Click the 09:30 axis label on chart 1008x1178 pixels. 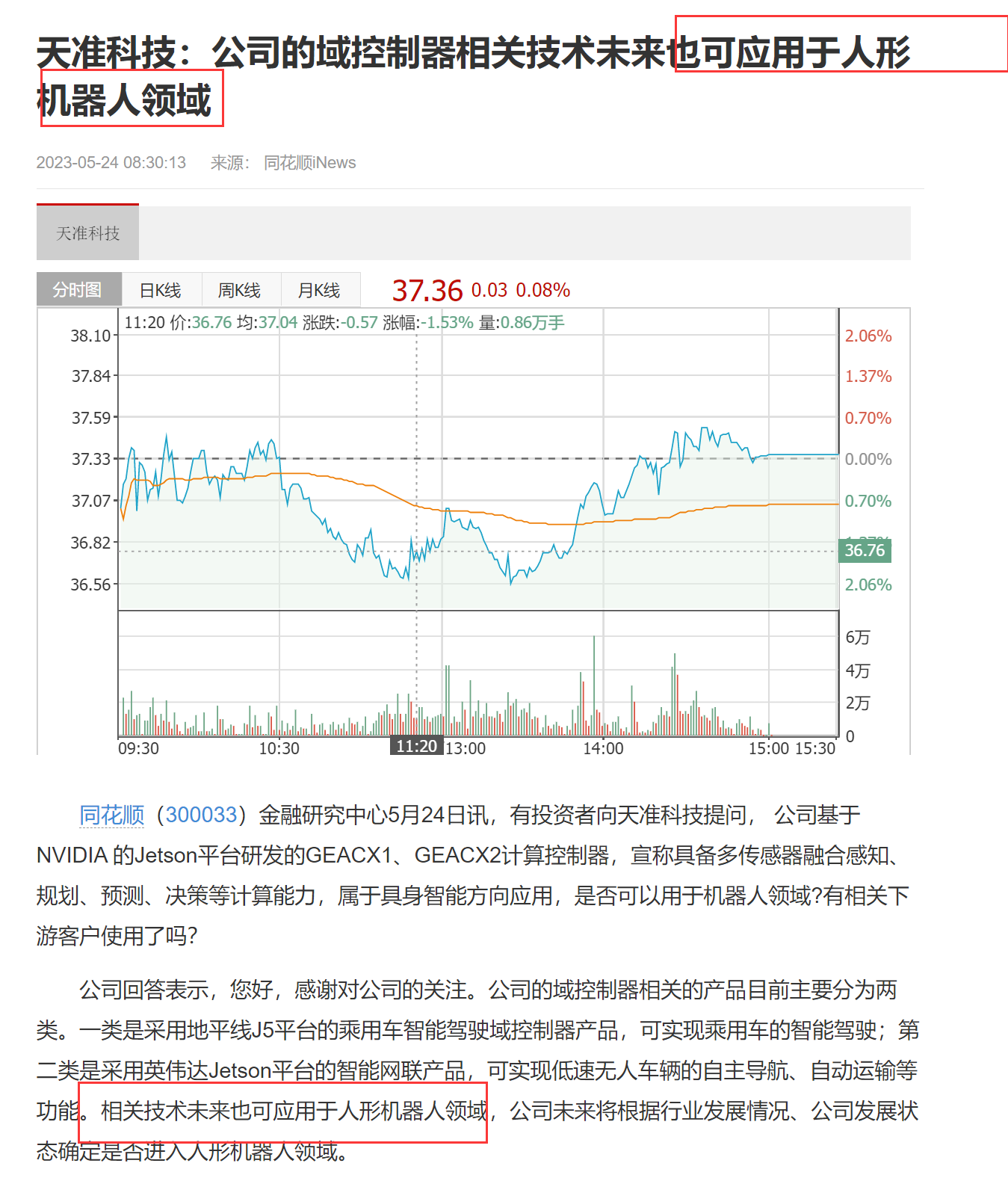137,746
